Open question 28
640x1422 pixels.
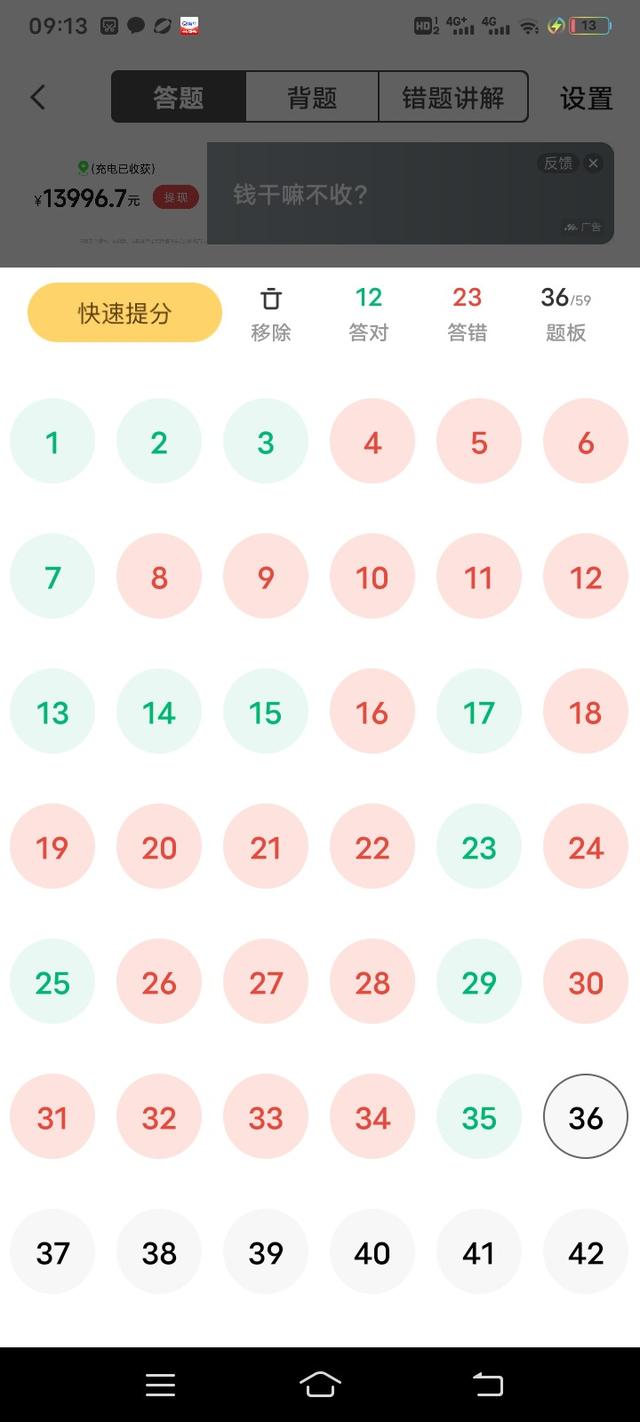372,982
